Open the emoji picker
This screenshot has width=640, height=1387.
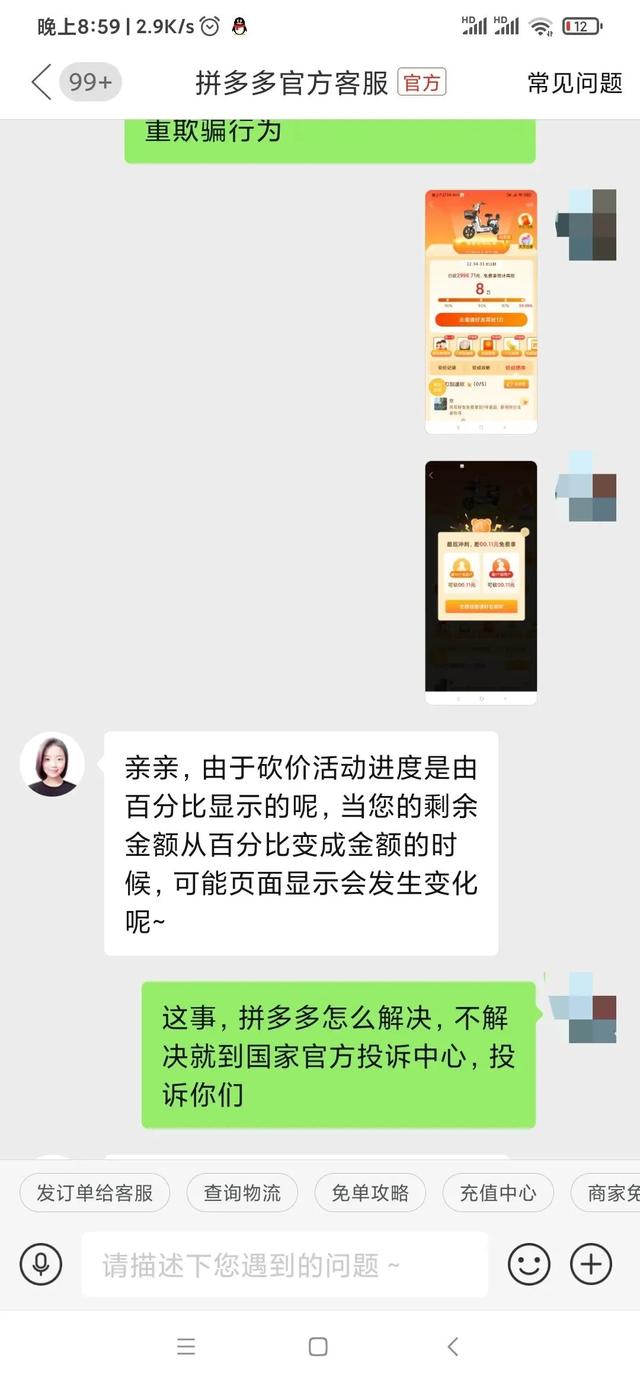[529, 1265]
